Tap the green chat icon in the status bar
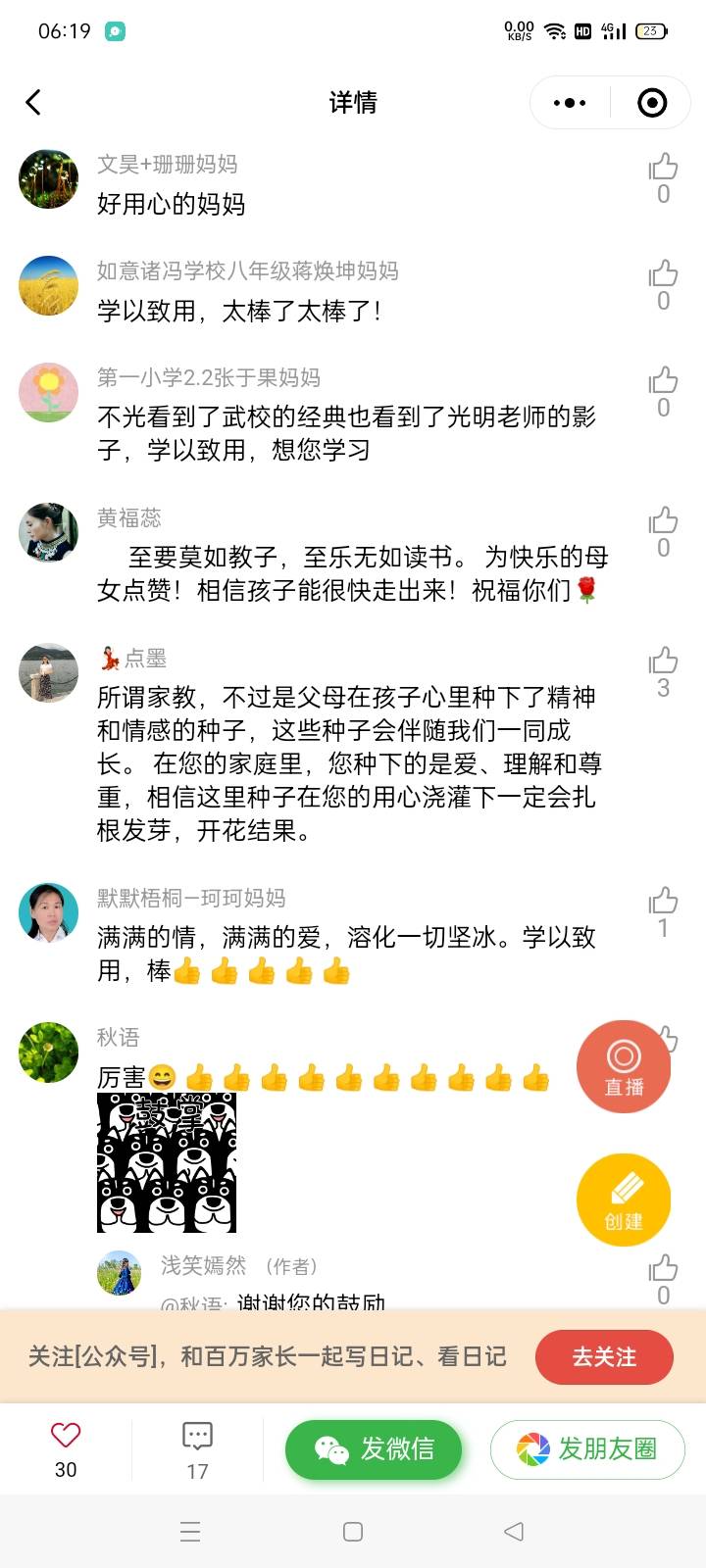The image size is (706, 1568). tap(118, 31)
